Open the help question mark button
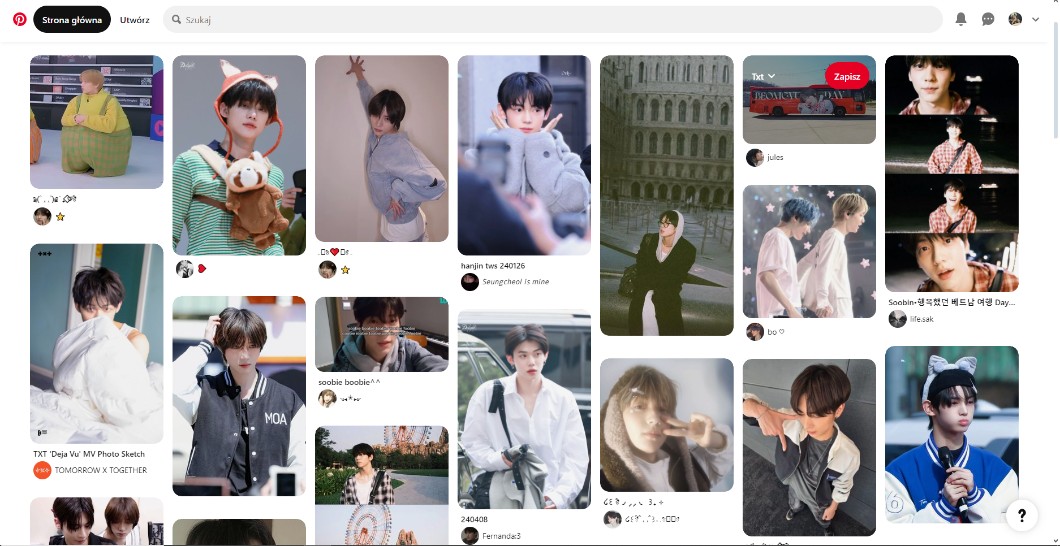 [1021, 515]
